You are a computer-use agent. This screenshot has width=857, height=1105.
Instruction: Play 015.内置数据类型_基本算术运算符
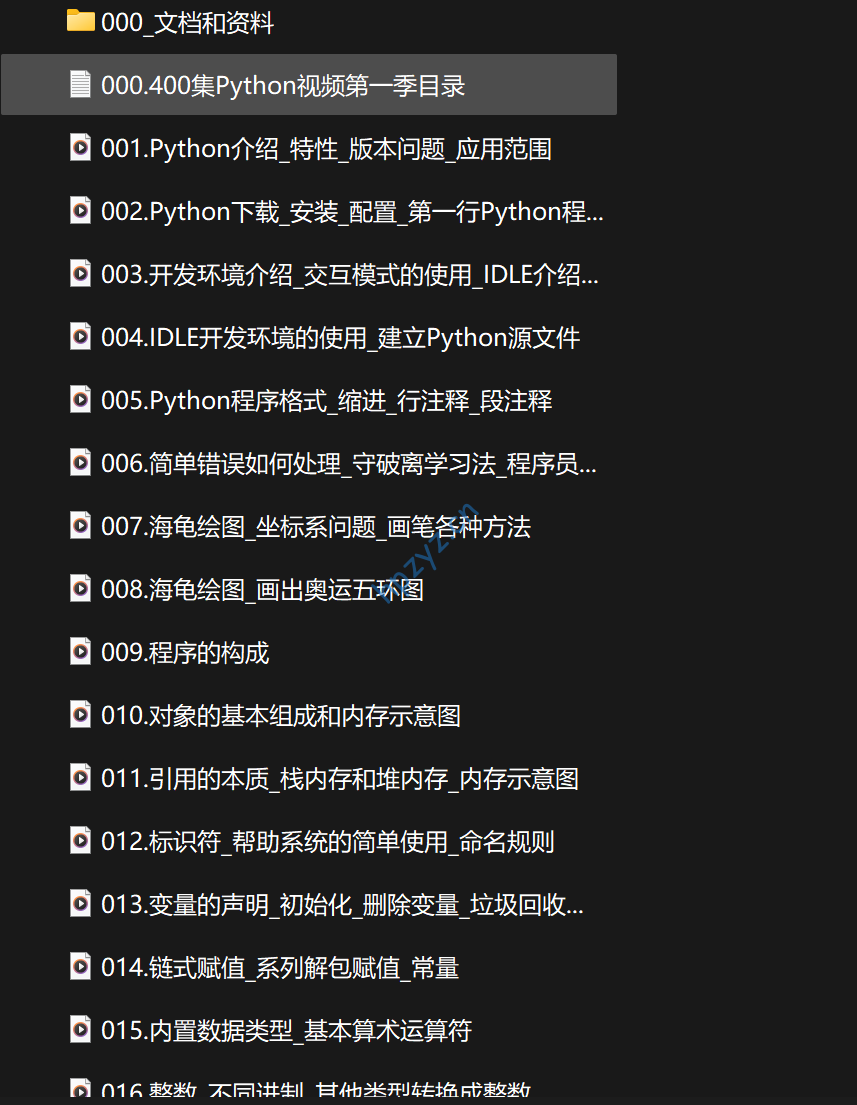click(x=286, y=1031)
